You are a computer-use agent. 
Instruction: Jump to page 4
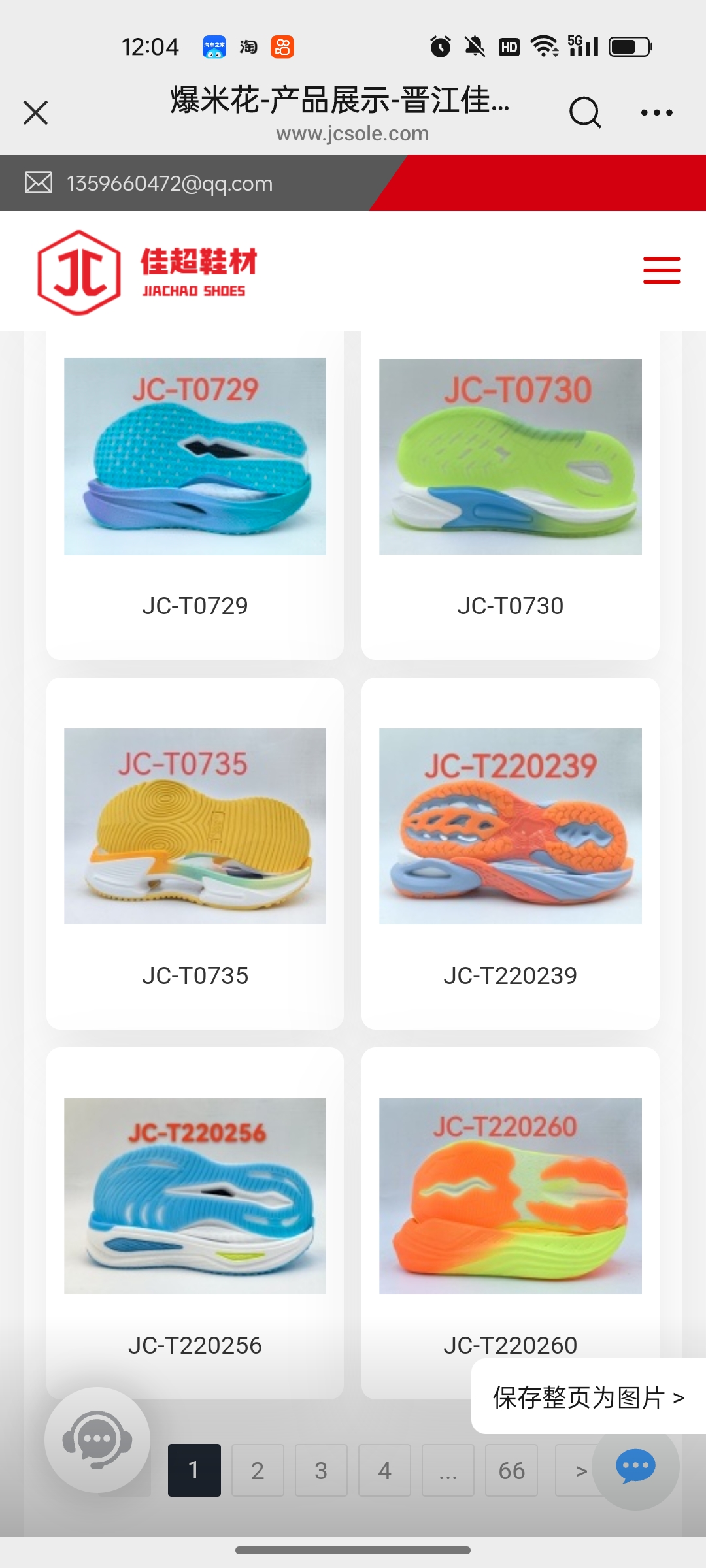point(384,1470)
